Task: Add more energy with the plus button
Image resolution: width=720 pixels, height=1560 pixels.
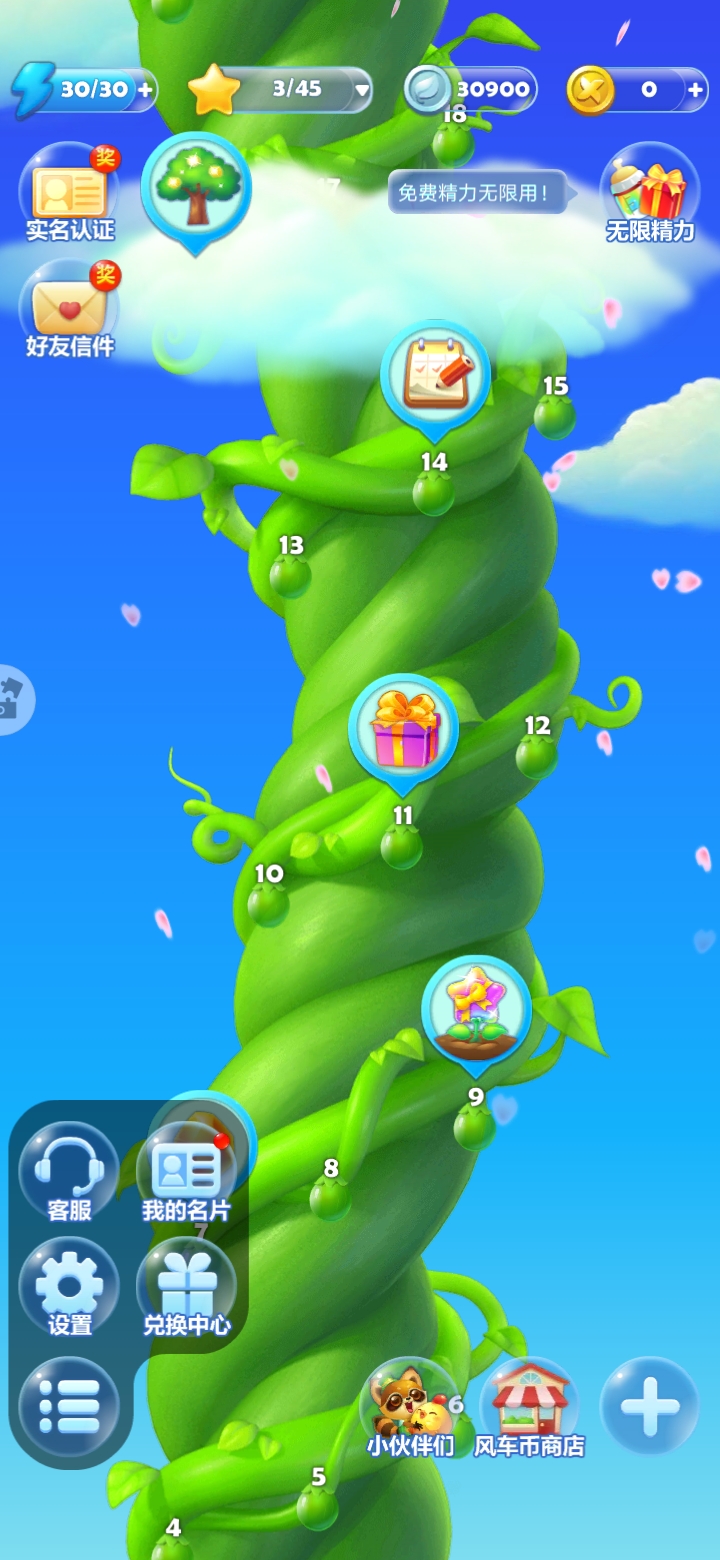Action: (x=145, y=90)
